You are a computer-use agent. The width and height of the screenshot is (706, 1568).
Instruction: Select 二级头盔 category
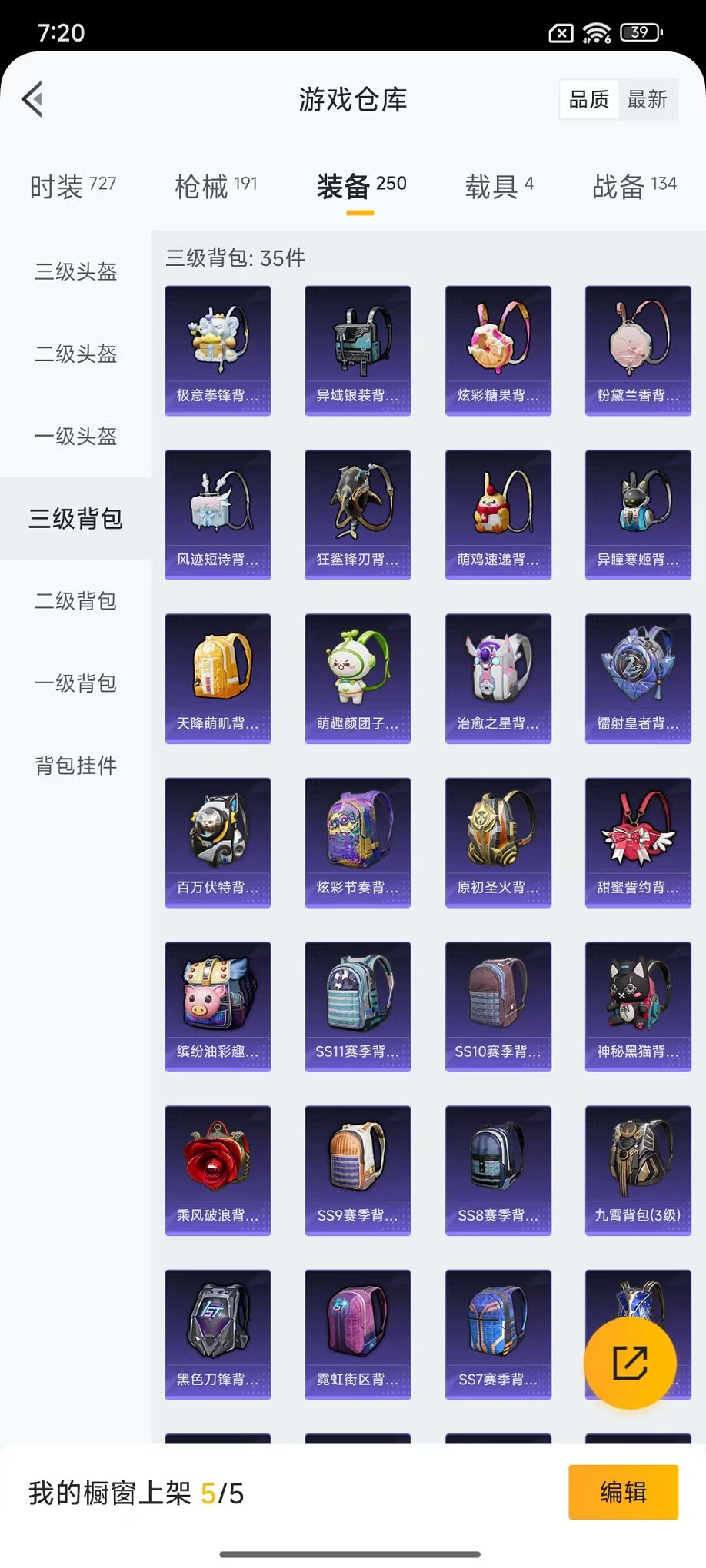[75, 354]
